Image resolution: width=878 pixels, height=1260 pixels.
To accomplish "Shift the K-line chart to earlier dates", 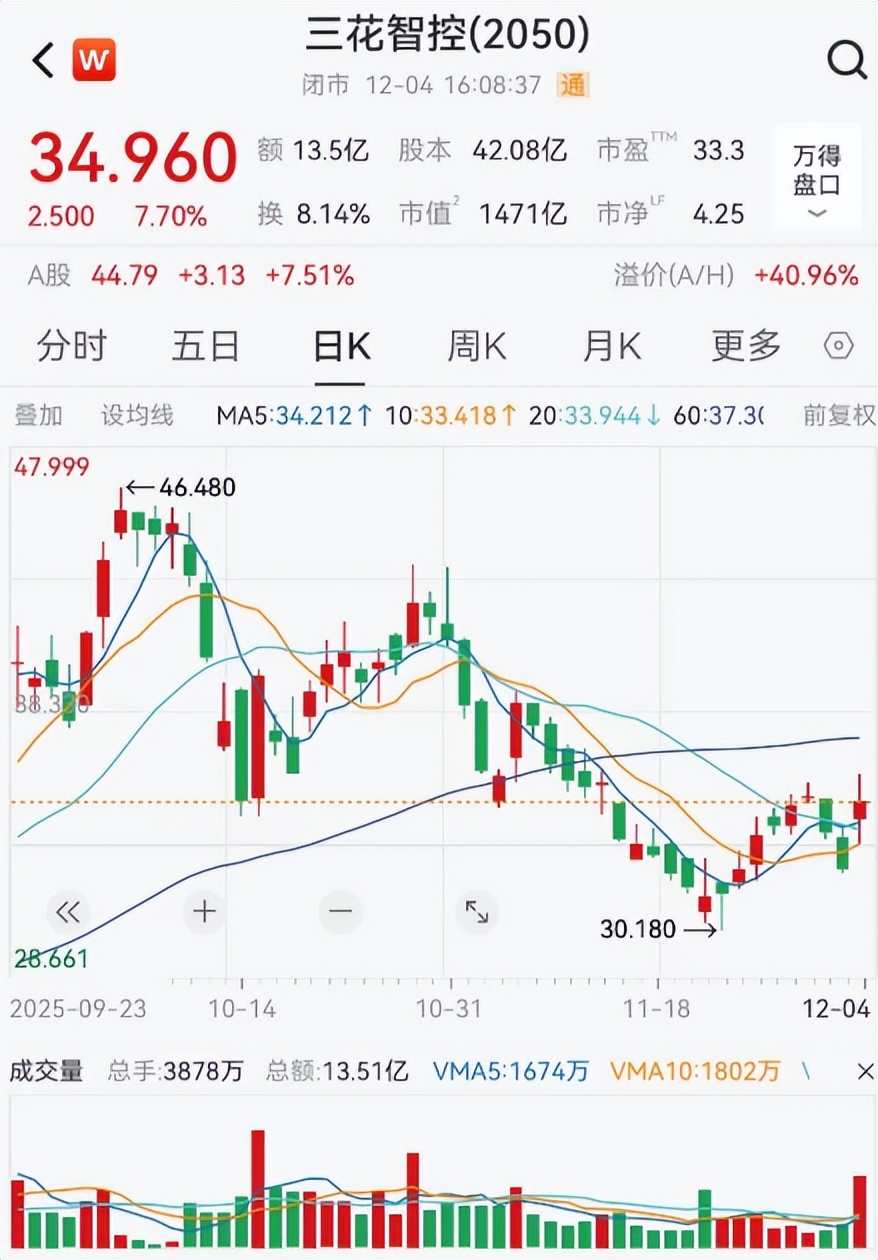I will point(68,911).
